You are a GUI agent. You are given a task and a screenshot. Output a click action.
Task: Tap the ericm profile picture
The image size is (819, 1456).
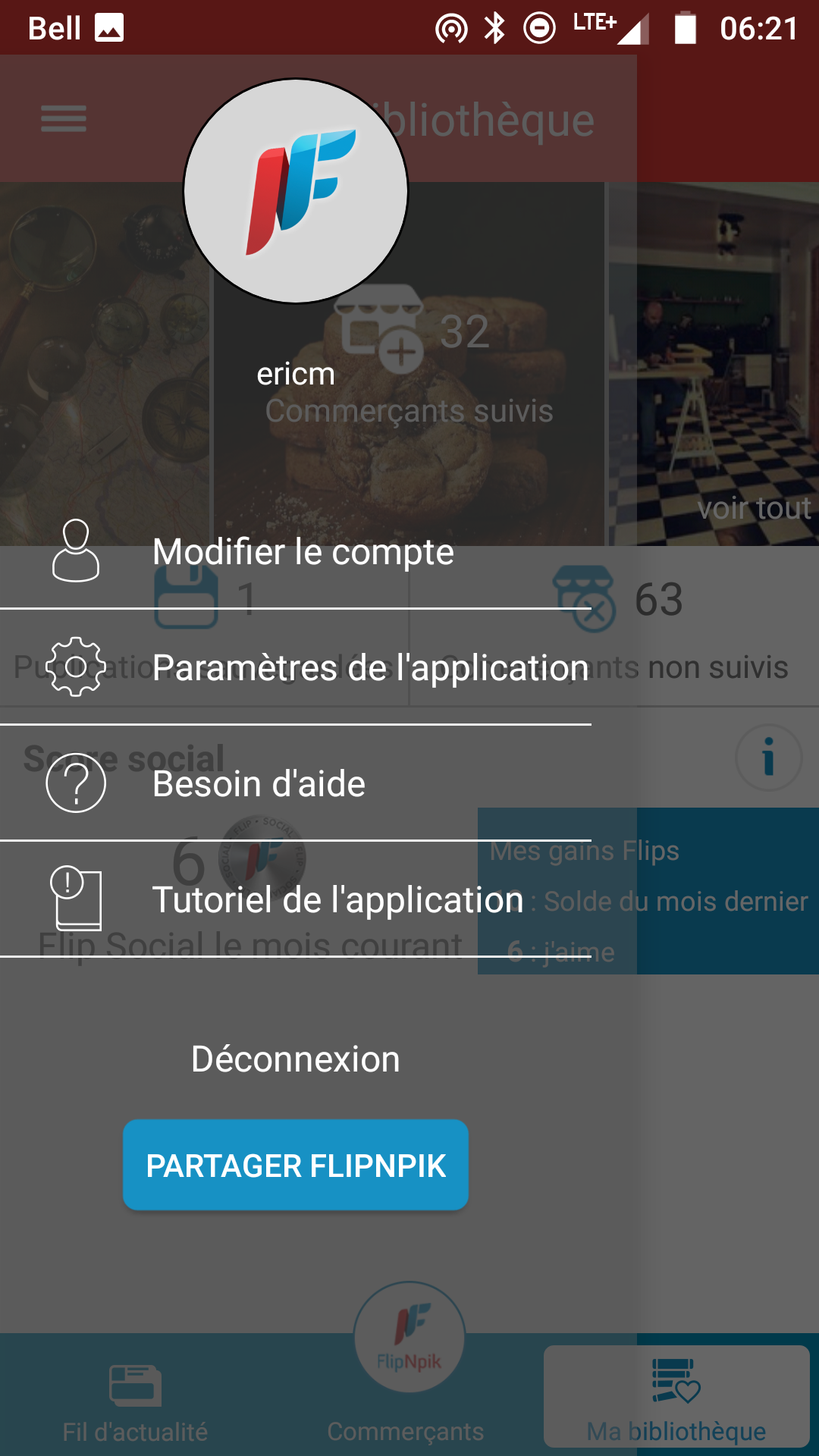point(296,191)
